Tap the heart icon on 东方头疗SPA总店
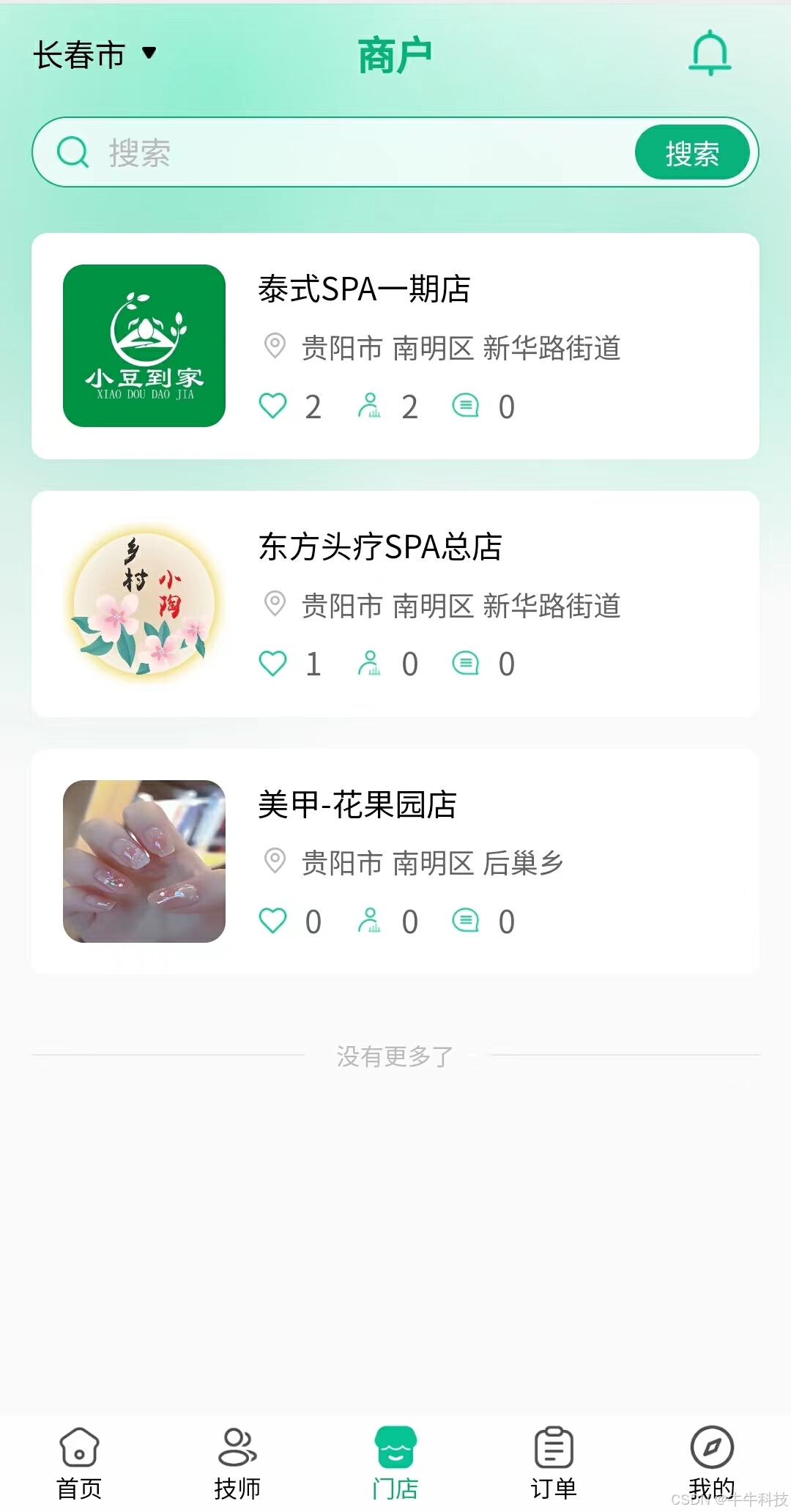The height and width of the screenshot is (1512, 791). (274, 663)
